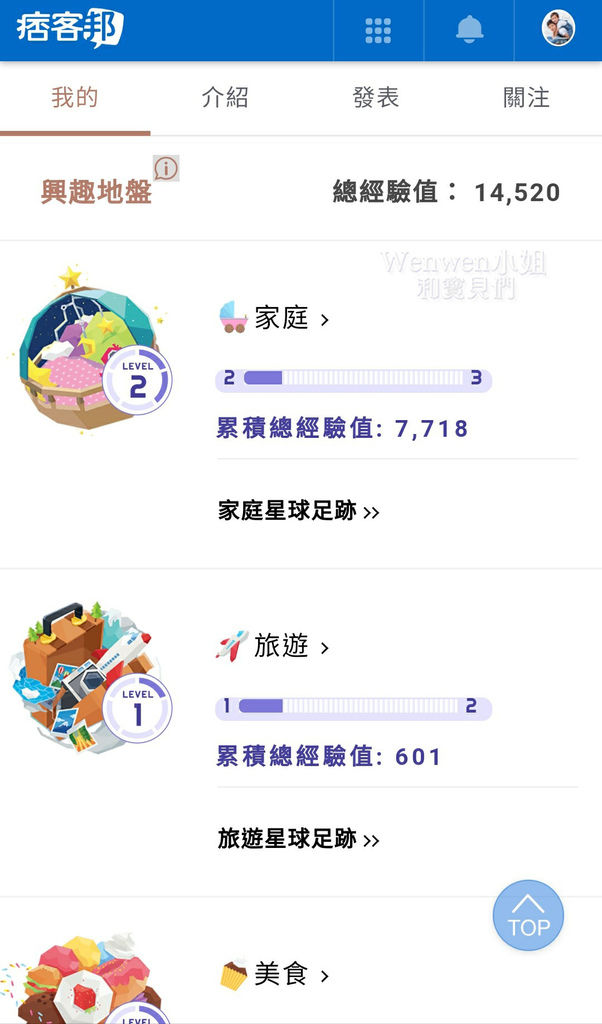602x1024 pixels.
Task: Switch to the 關注 tab
Action: click(x=526, y=98)
